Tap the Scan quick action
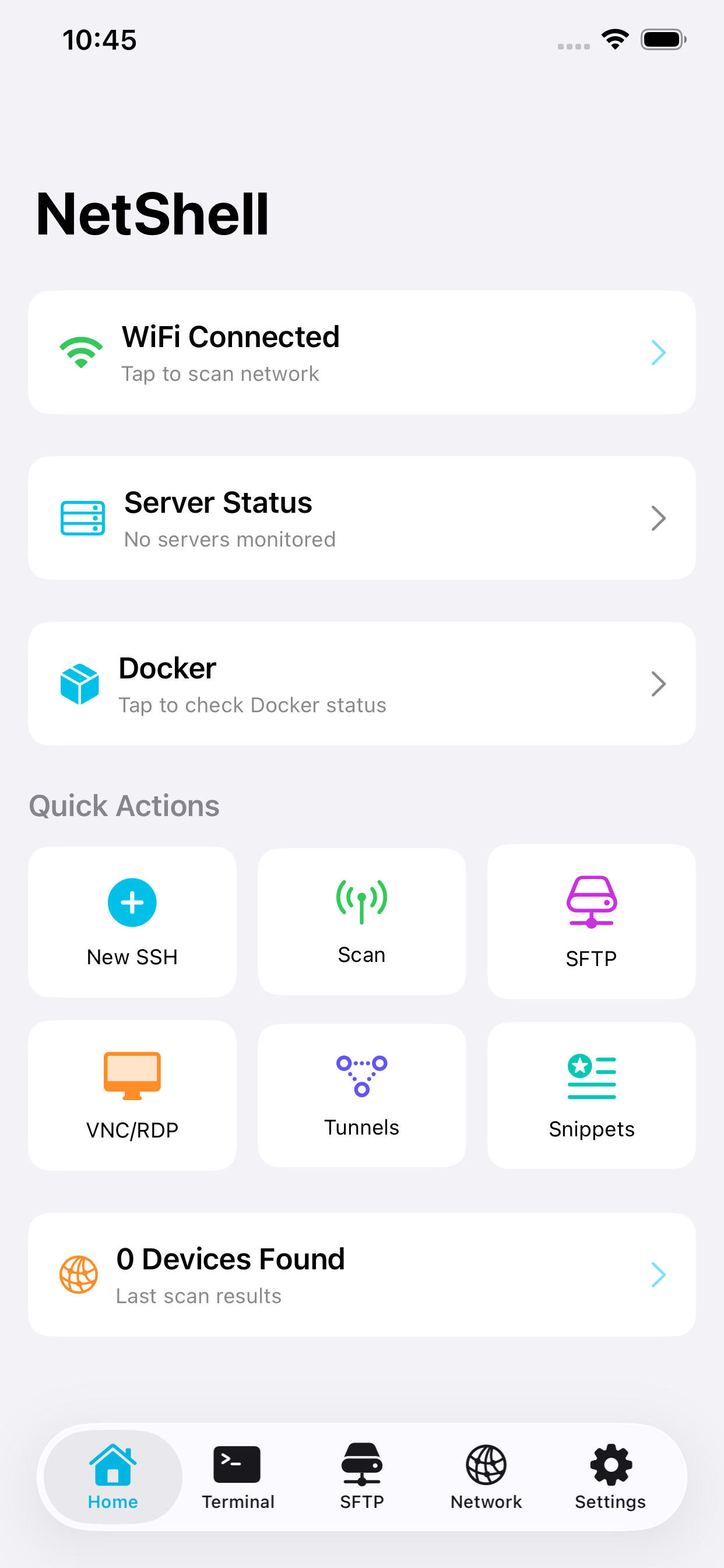This screenshot has height=1568, width=724. point(362,922)
